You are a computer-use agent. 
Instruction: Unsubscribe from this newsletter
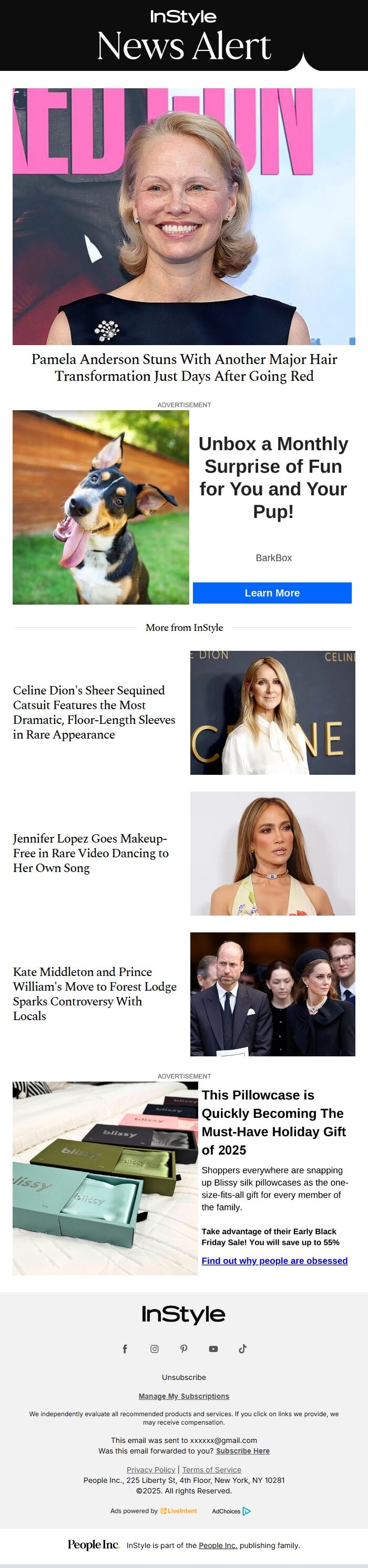[x=184, y=1377]
